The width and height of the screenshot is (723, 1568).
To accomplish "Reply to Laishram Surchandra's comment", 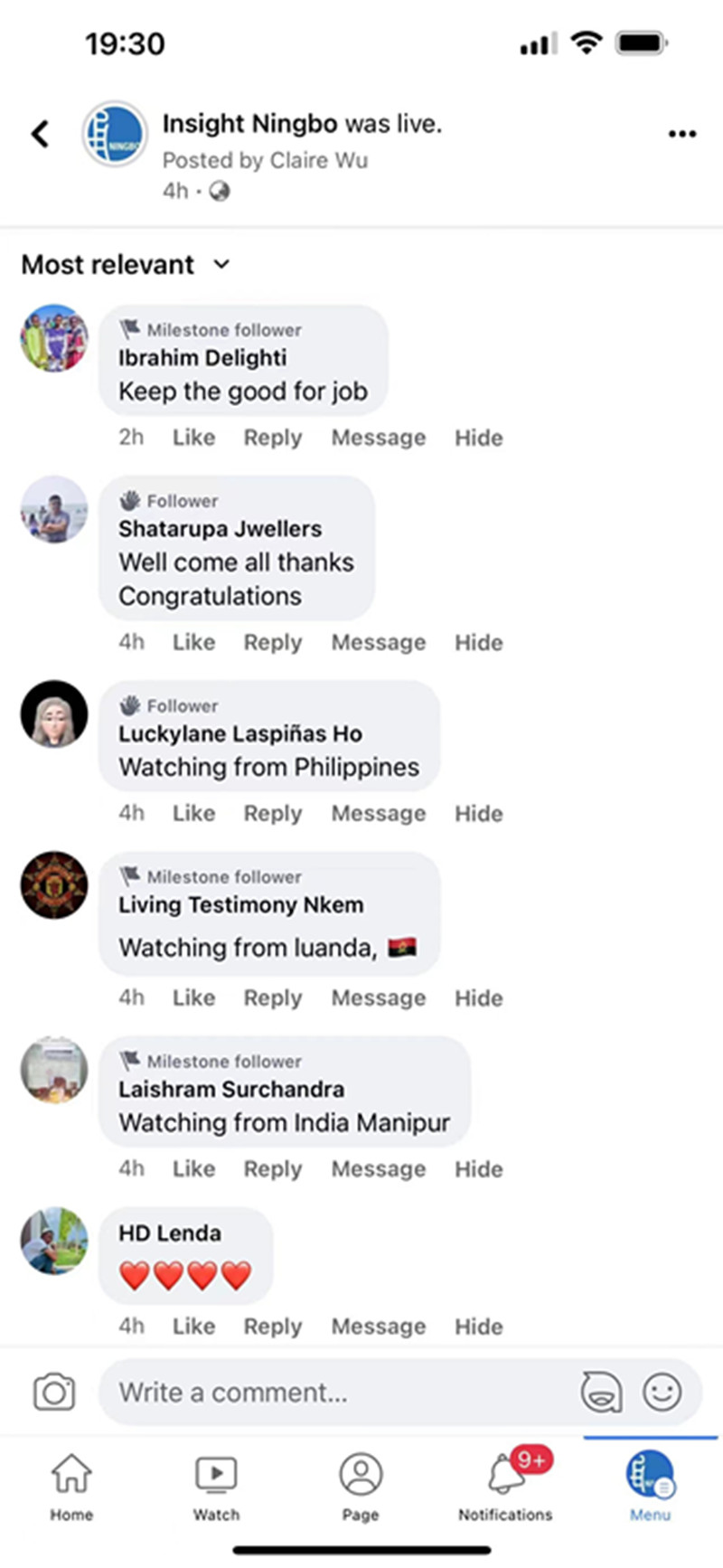I will click(x=272, y=1169).
